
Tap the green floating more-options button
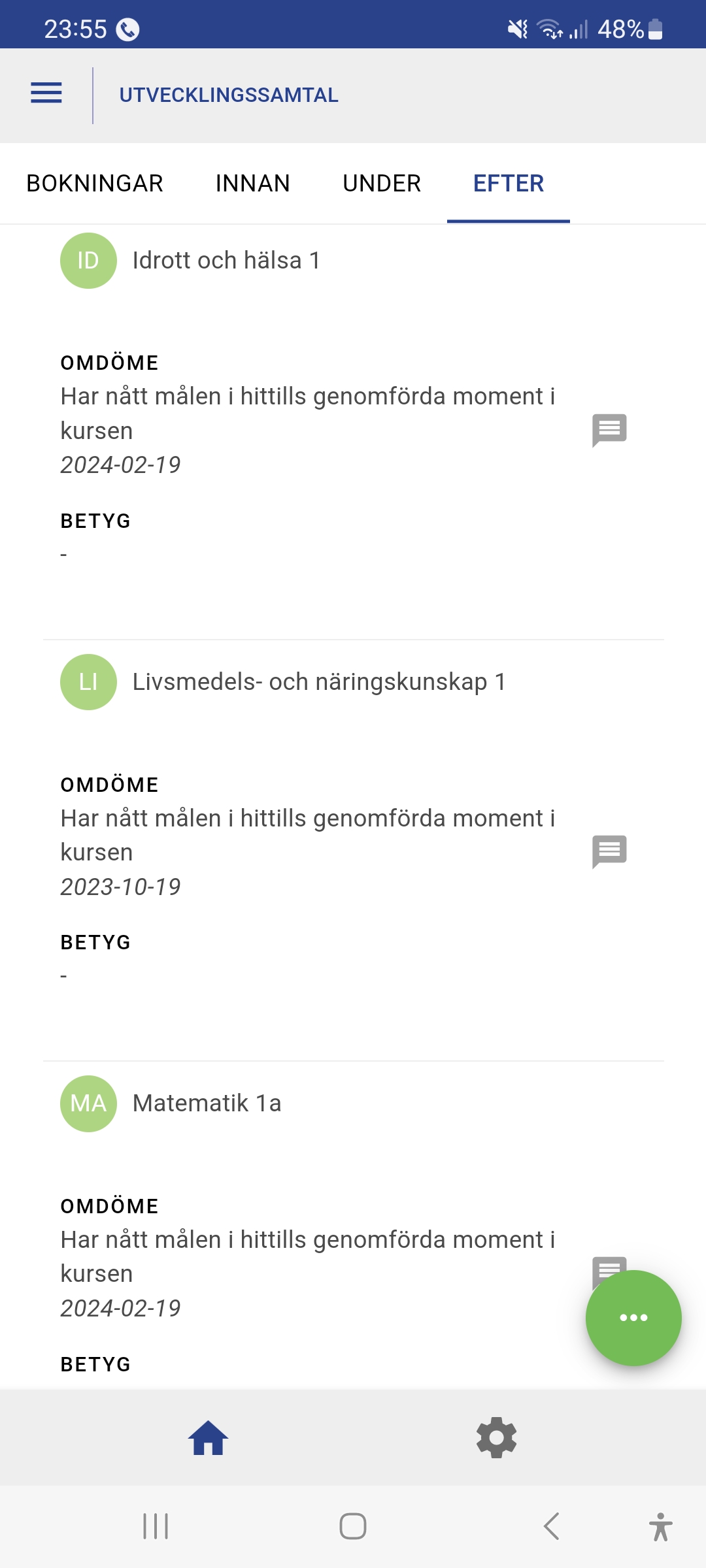633,1317
